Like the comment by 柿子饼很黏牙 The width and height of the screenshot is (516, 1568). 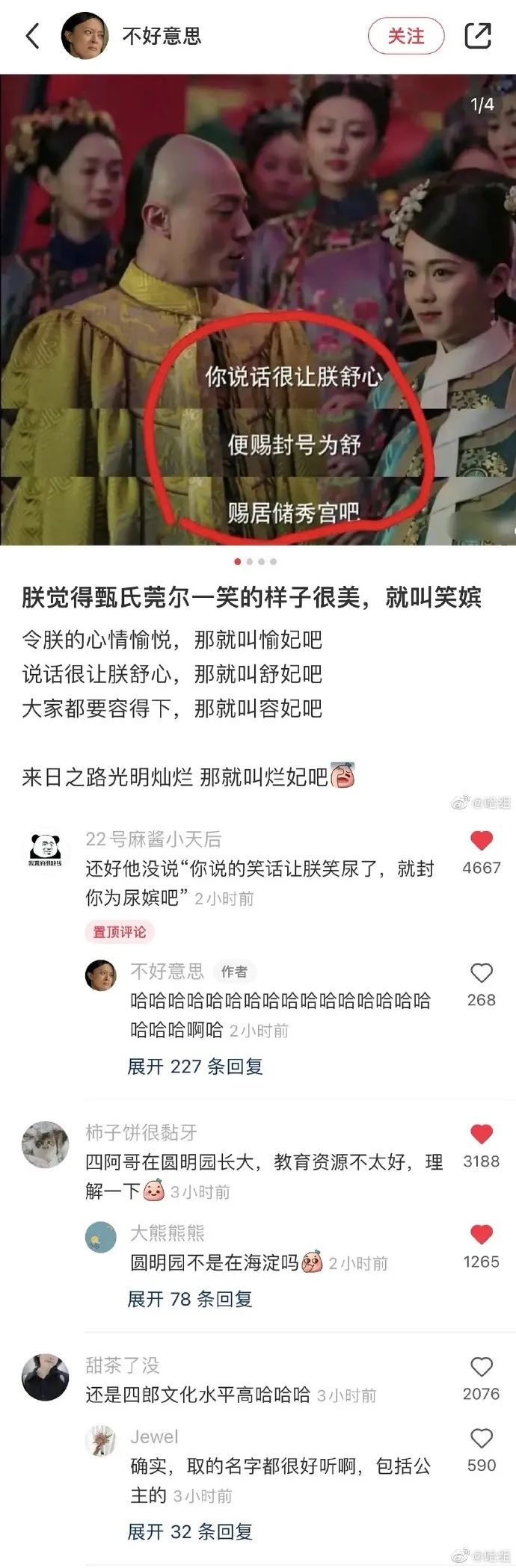[x=481, y=1135]
